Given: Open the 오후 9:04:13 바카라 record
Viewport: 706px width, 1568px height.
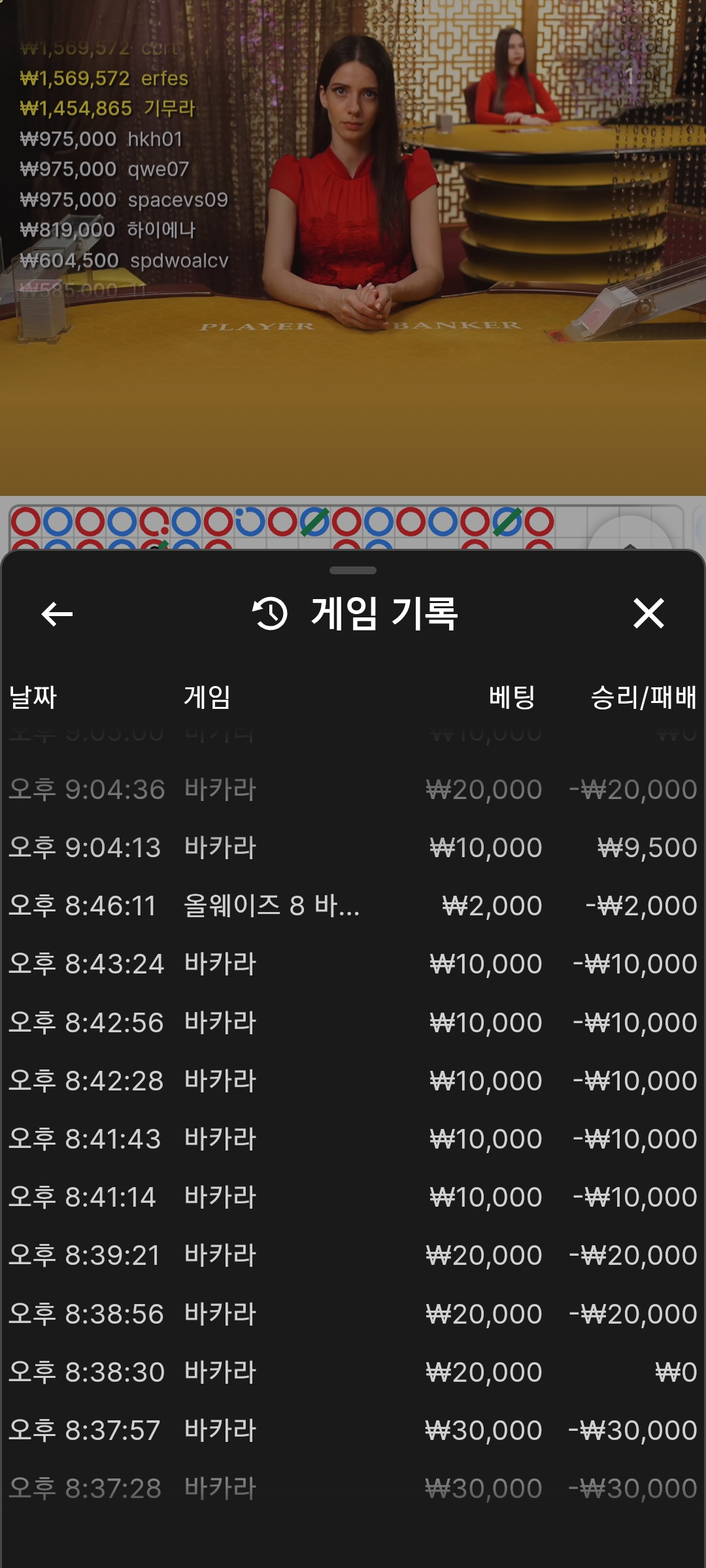Looking at the screenshot, I should pyautogui.click(x=353, y=847).
